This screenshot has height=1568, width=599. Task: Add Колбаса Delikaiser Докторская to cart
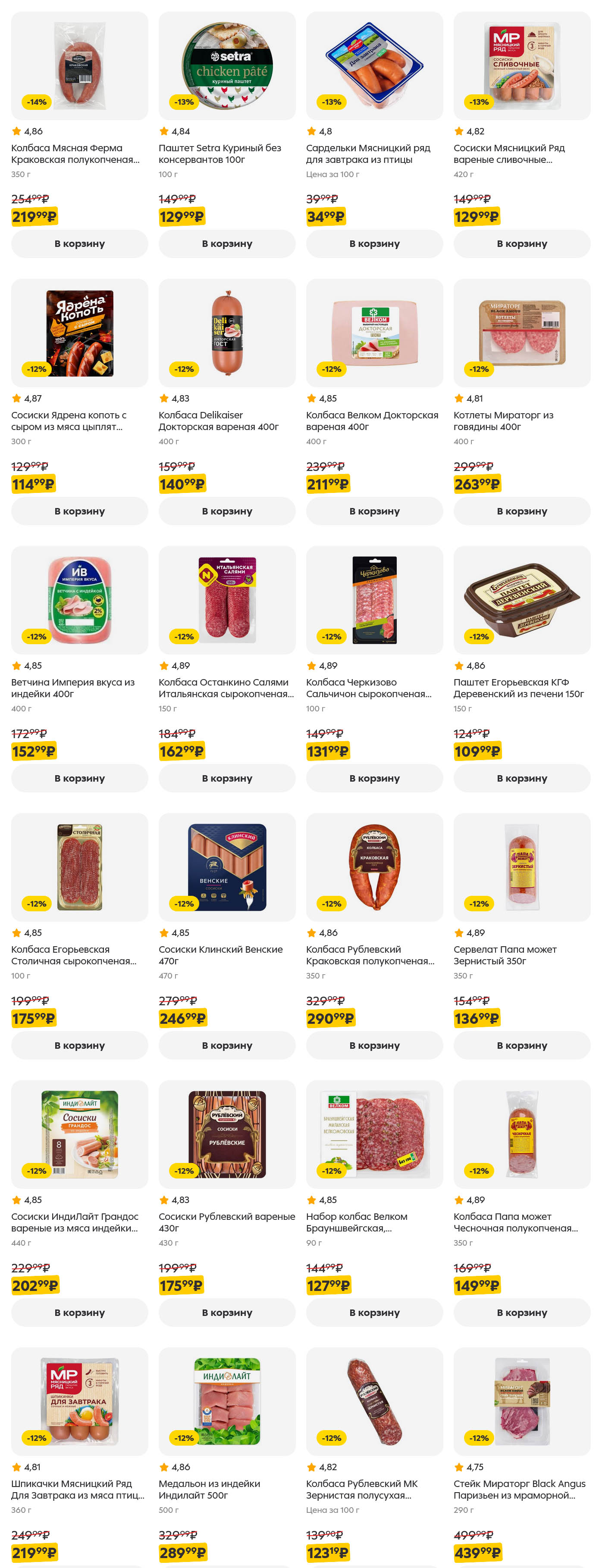(227, 511)
